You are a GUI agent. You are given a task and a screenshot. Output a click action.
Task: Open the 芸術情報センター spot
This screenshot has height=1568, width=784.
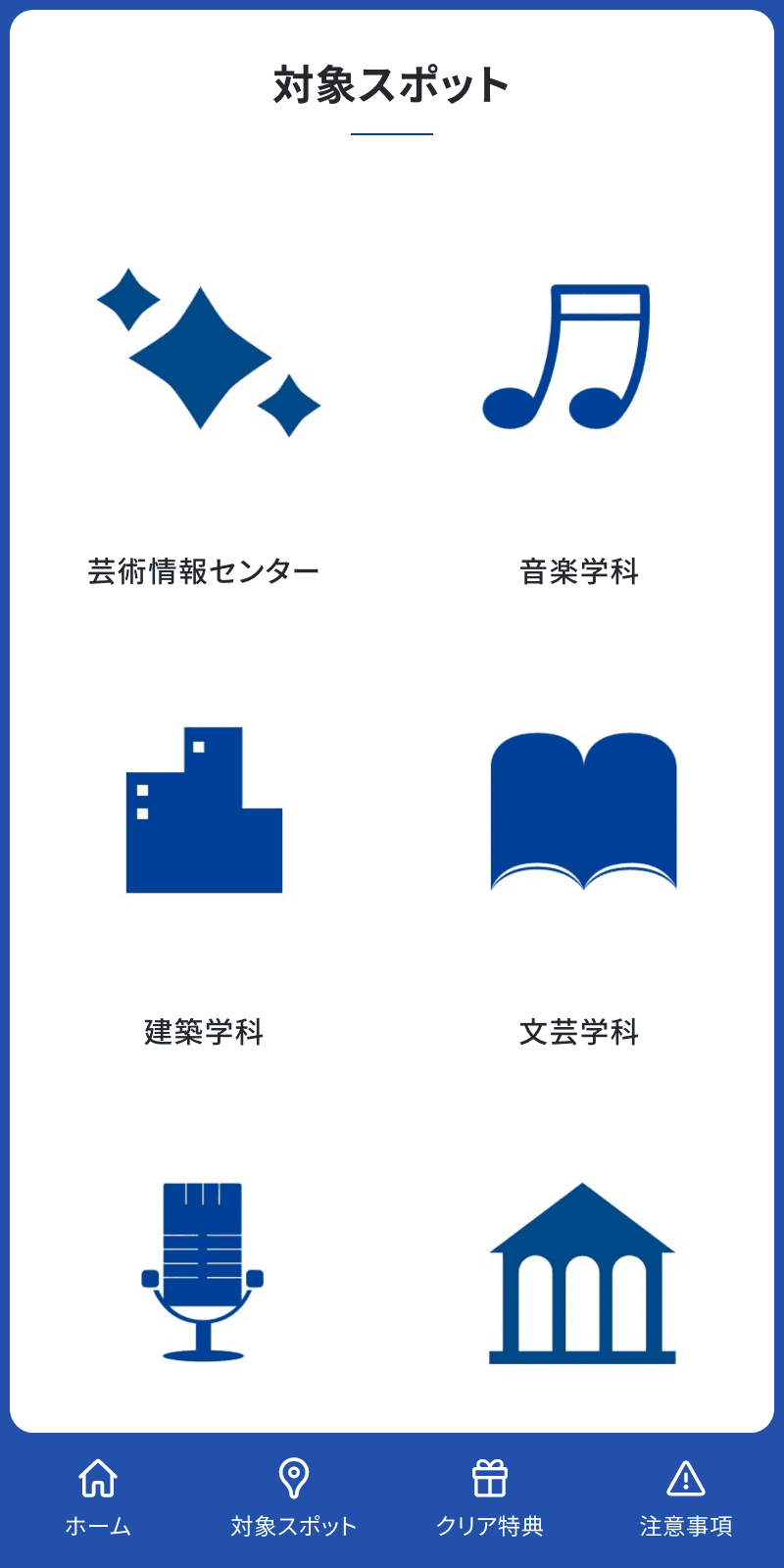coord(204,412)
